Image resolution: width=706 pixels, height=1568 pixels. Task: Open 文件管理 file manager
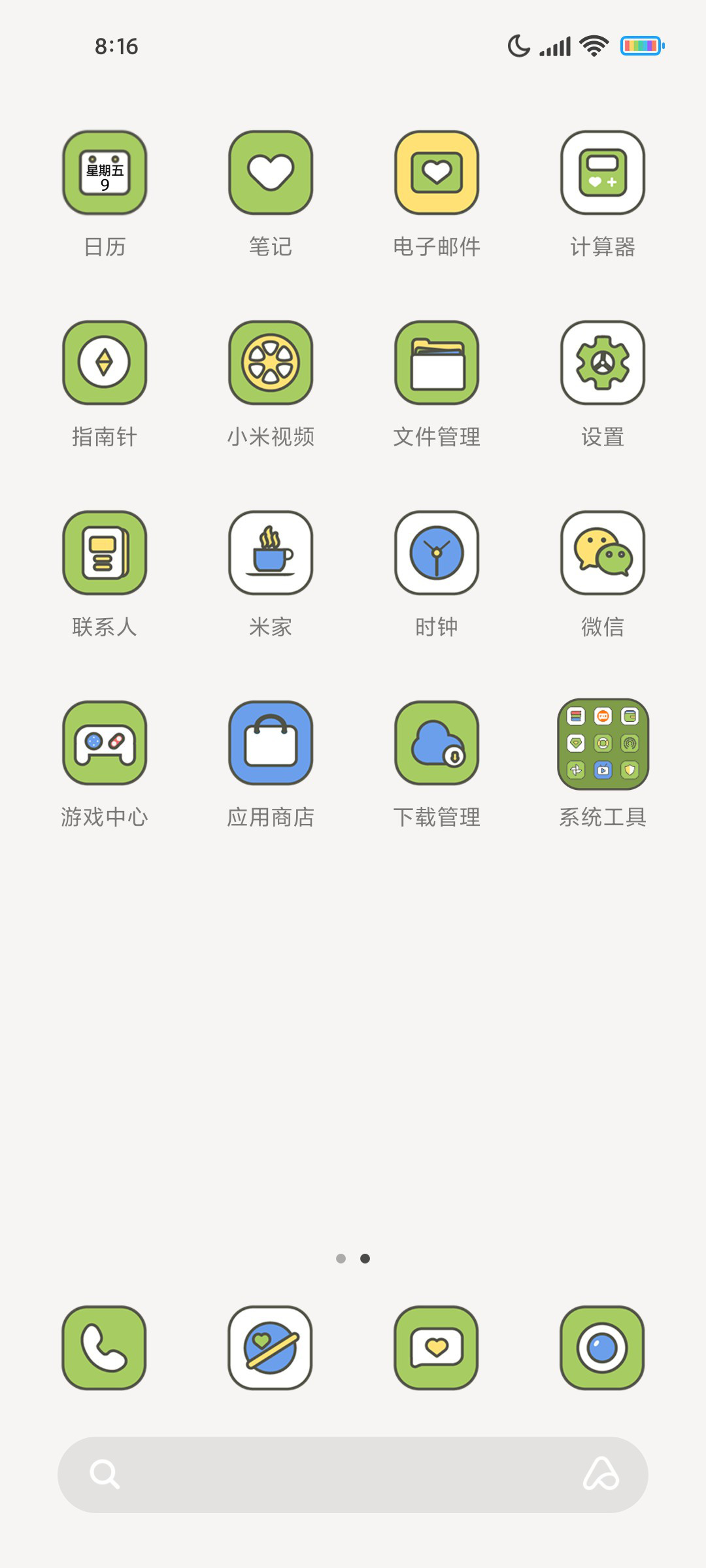[437, 363]
